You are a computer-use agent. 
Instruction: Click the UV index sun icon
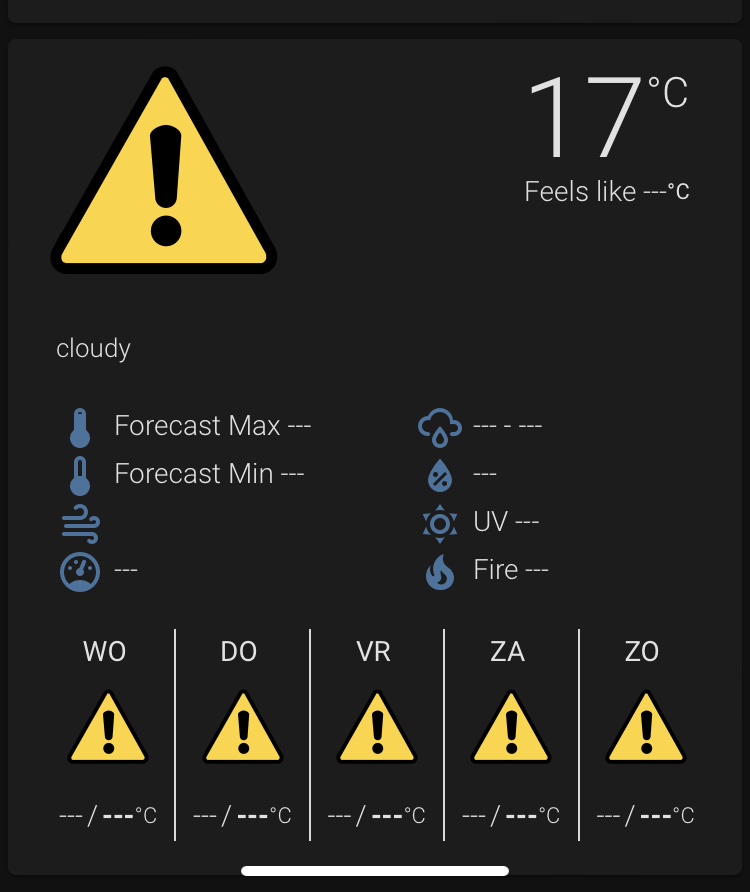(x=439, y=521)
